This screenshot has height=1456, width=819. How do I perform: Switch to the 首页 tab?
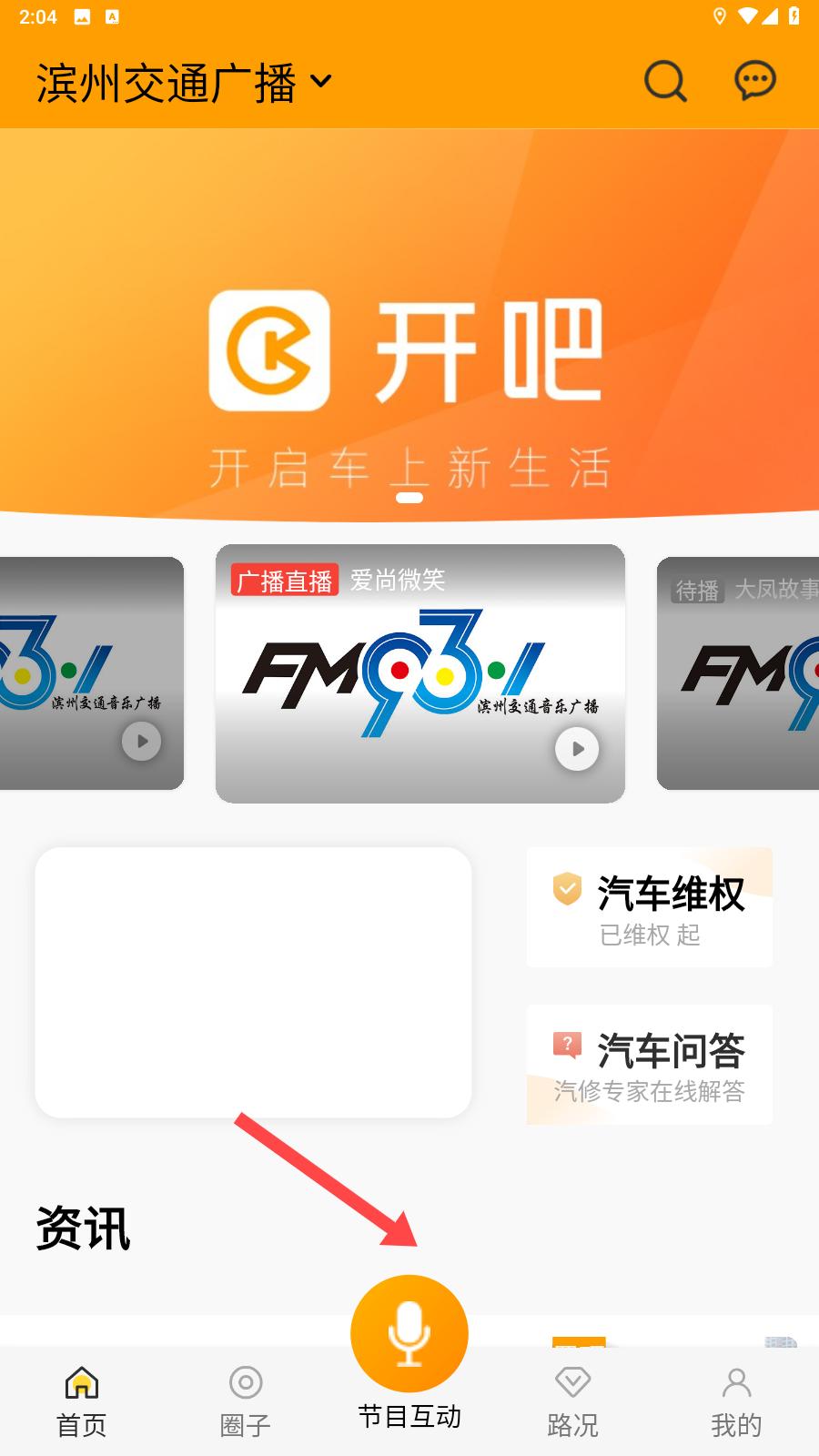(82, 1401)
